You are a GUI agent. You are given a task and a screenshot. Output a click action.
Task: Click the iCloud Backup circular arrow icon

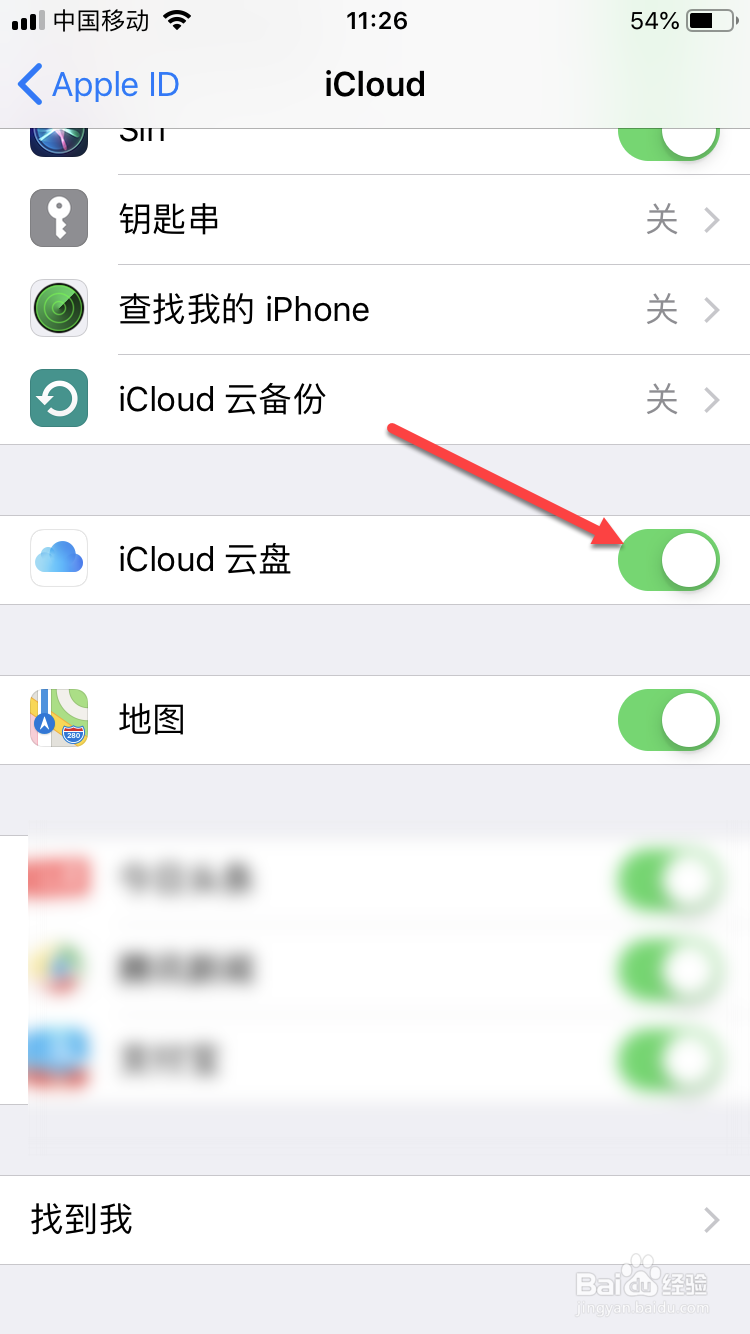click(58, 398)
